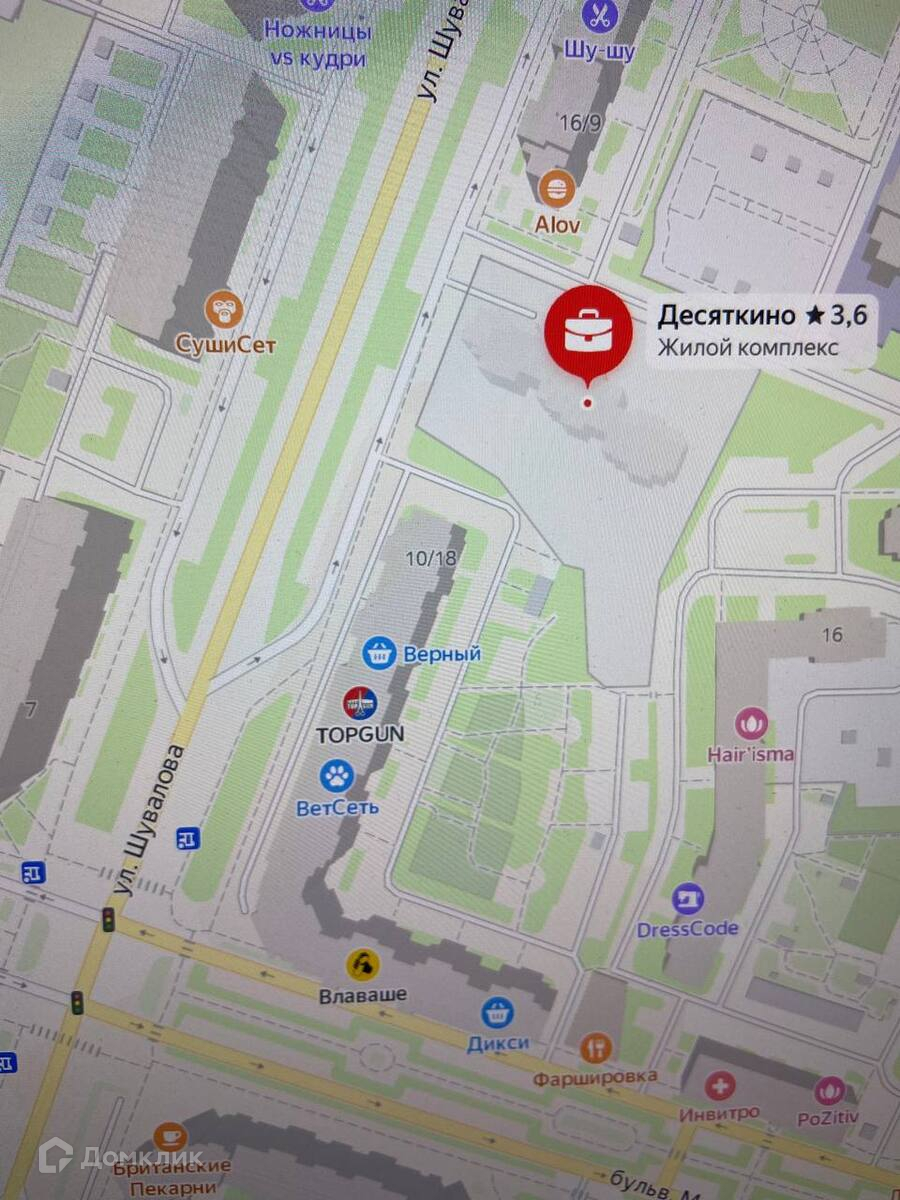Tap the Верный grocery store marker
This screenshot has width=900, height=1200.
(378, 654)
